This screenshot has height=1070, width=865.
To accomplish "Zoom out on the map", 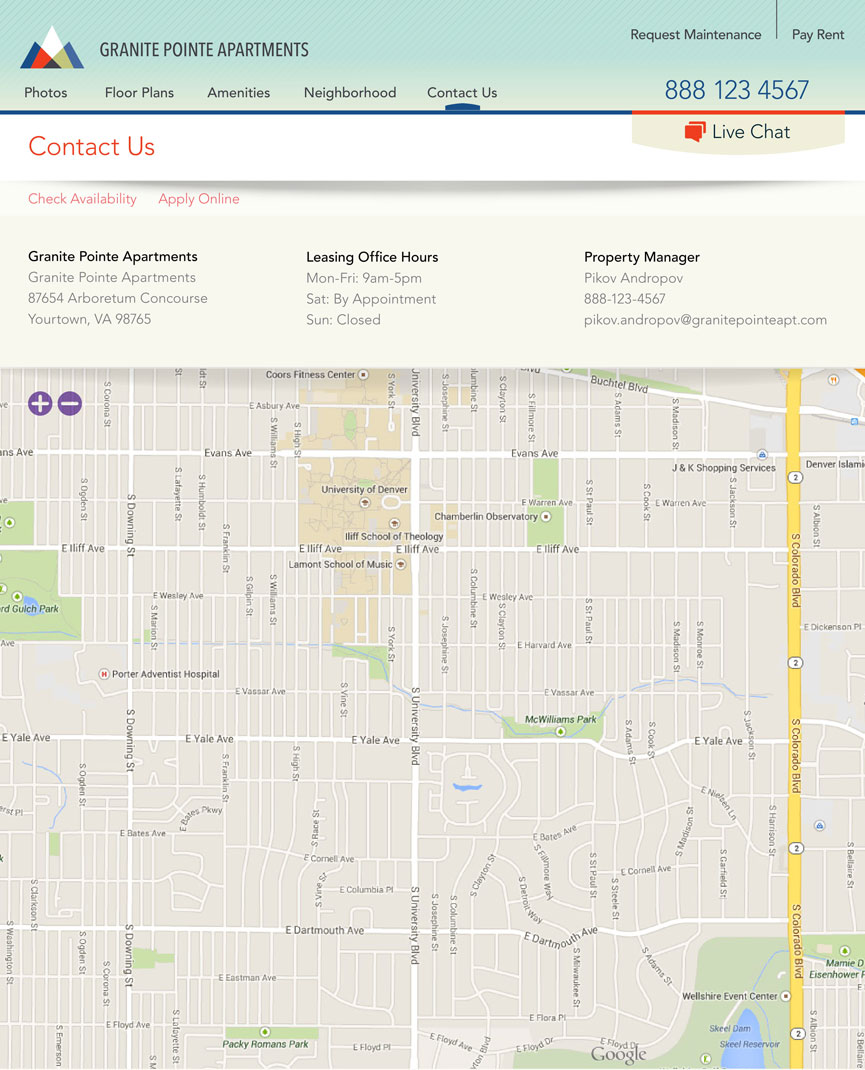I will 70,404.
